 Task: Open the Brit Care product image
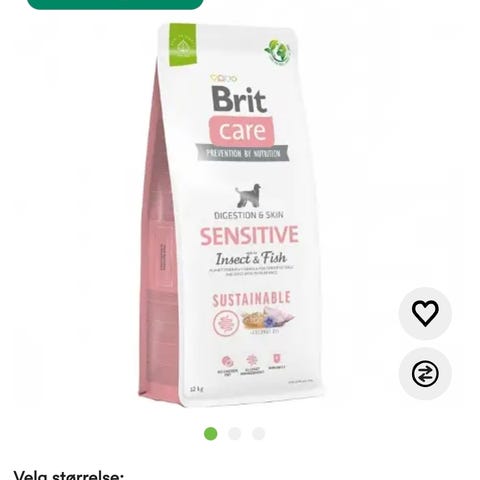click(x=231, y=215)
